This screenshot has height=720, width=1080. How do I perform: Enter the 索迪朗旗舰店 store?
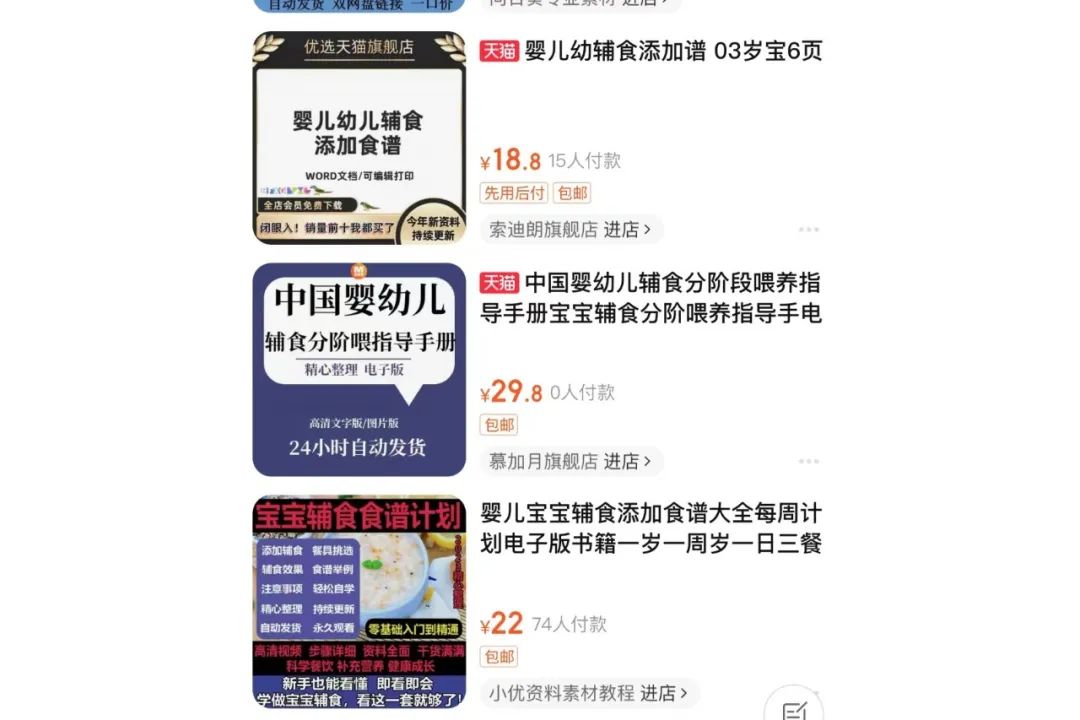571,229
